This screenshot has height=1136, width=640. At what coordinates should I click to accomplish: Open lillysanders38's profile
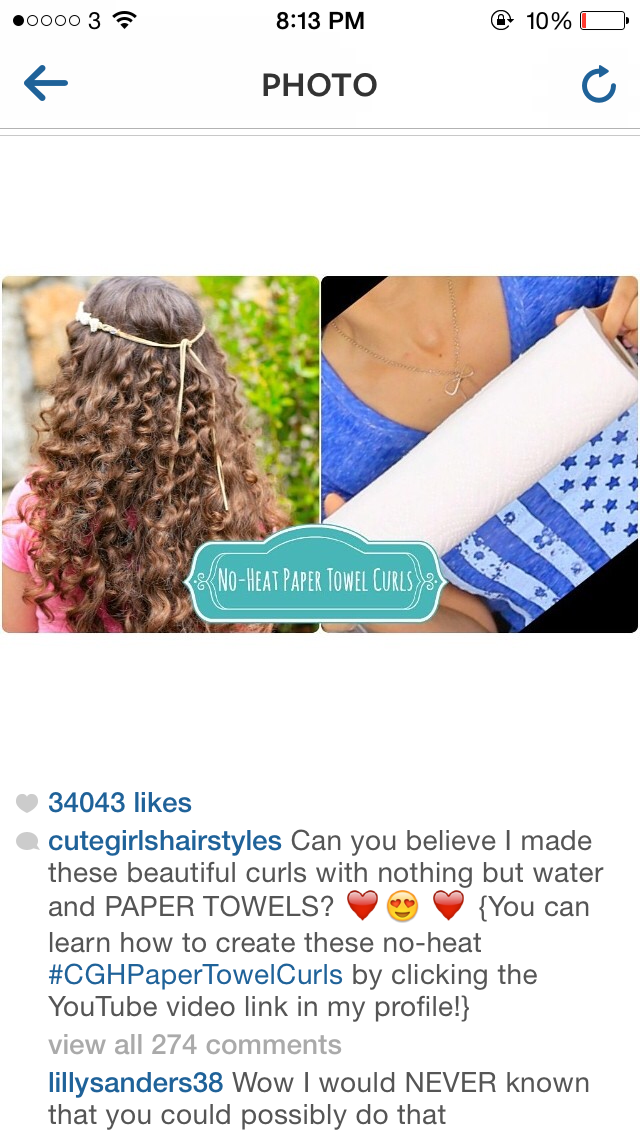pos(136,1083)
